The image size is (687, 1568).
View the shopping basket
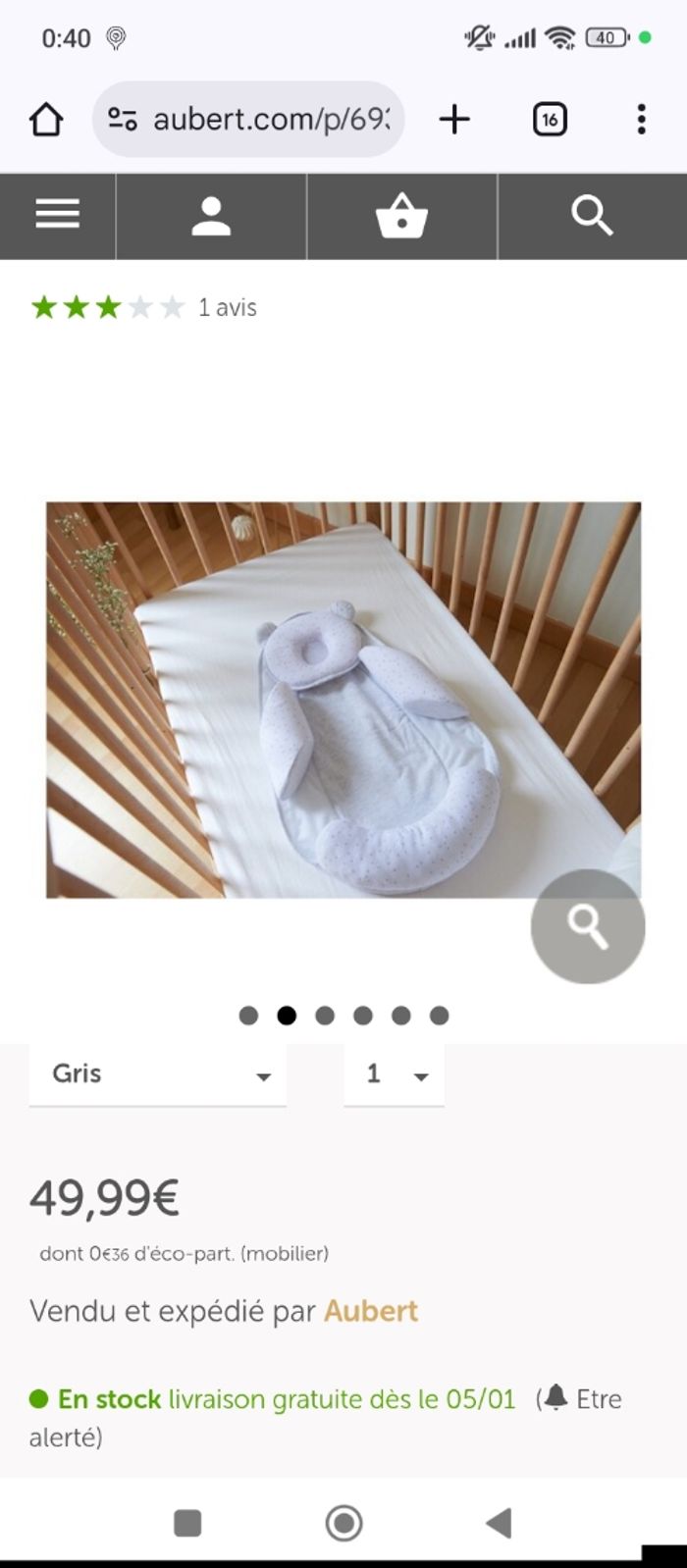click(x=401, y=216)
